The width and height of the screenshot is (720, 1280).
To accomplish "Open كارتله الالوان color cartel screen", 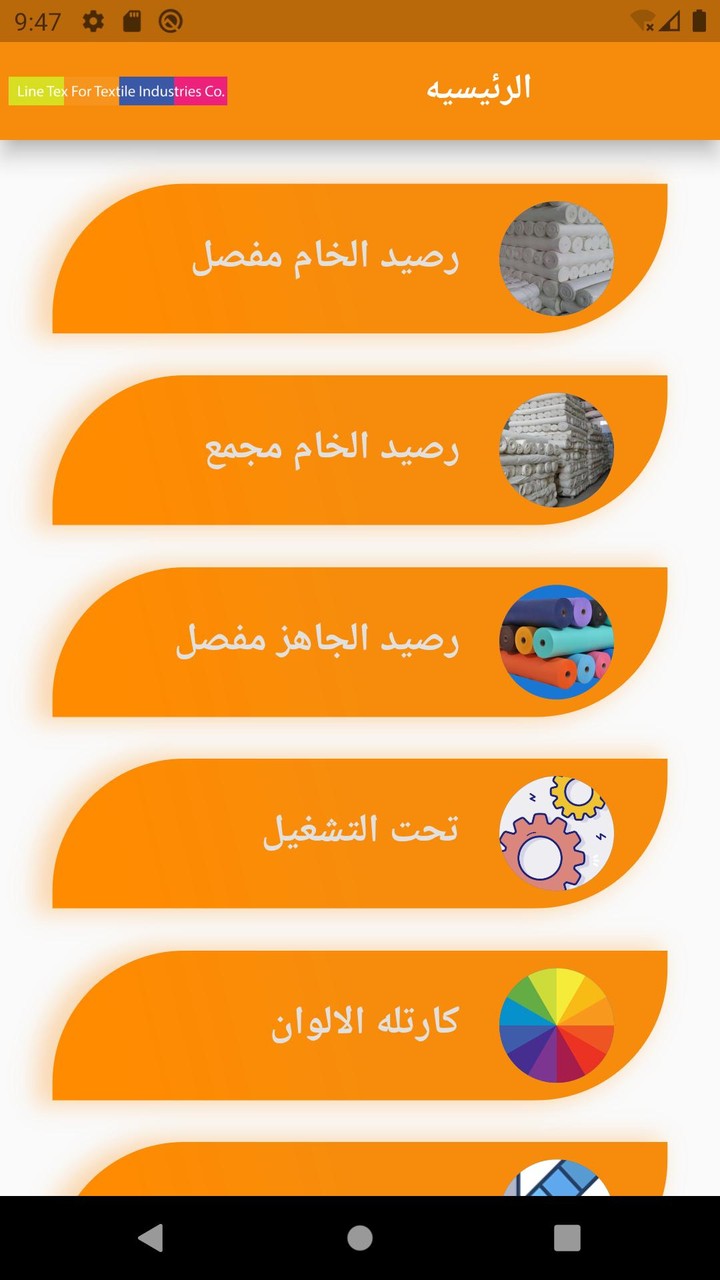I will [330, 1024].
